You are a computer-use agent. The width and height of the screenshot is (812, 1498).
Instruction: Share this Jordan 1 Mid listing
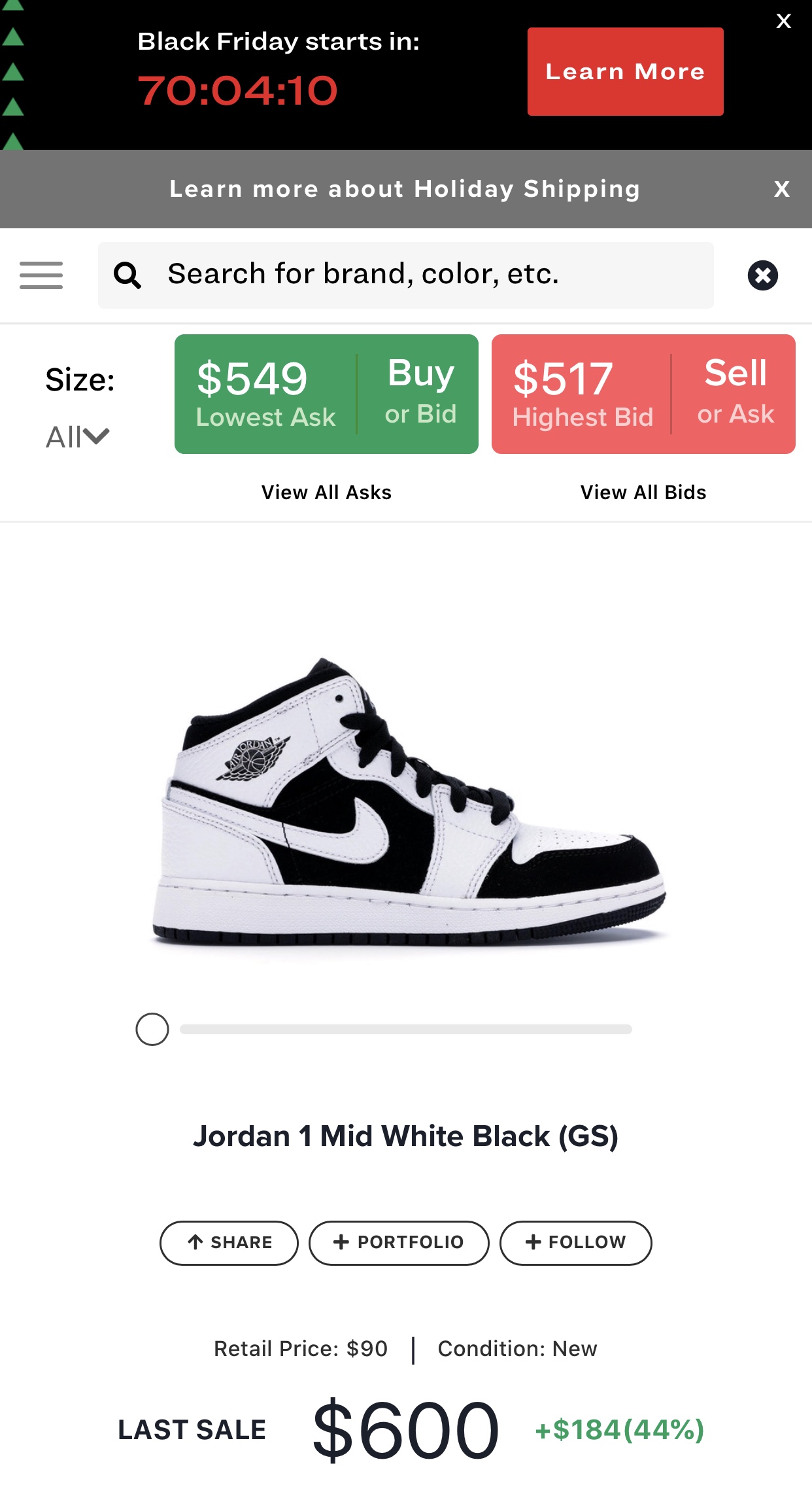click(x=229, y=1242)
